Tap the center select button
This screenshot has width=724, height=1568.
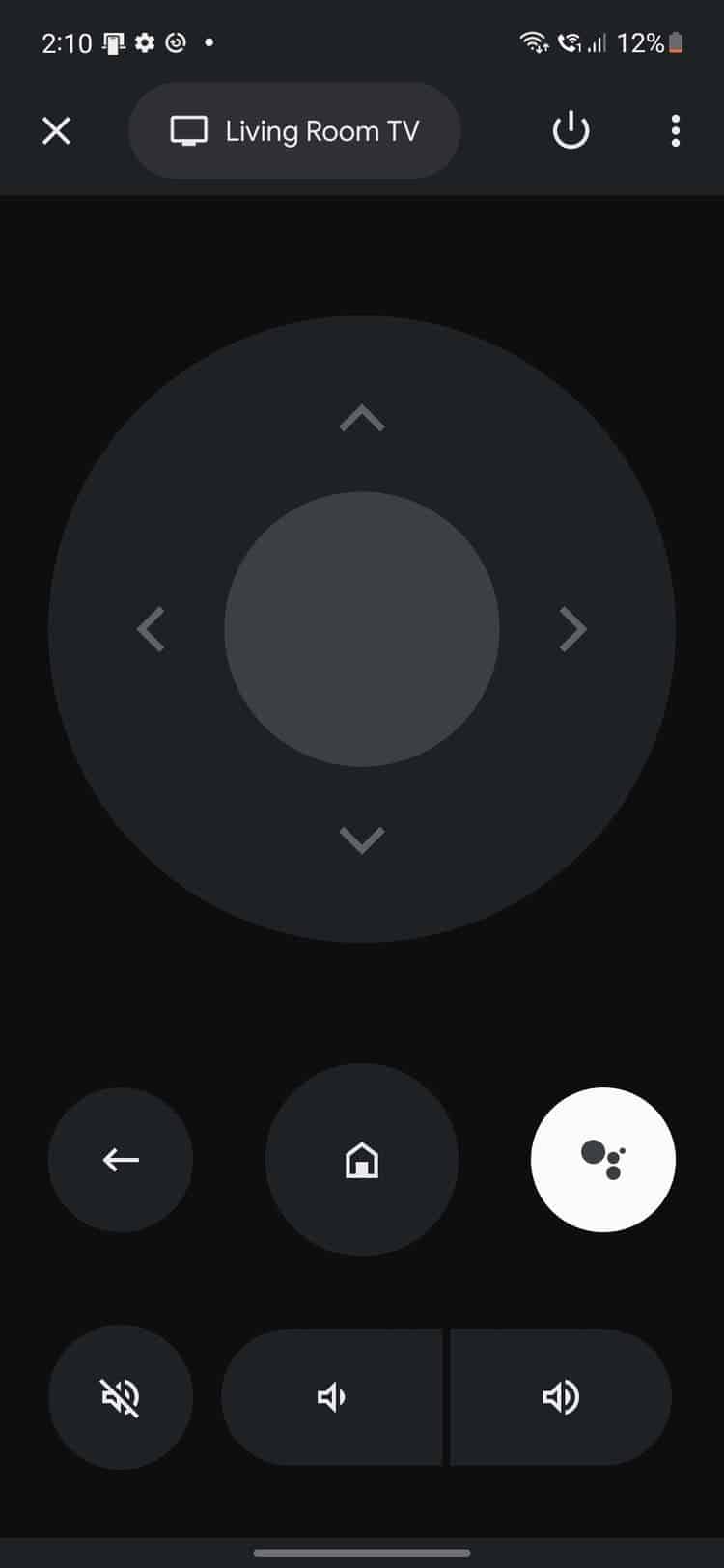point(362,629)
